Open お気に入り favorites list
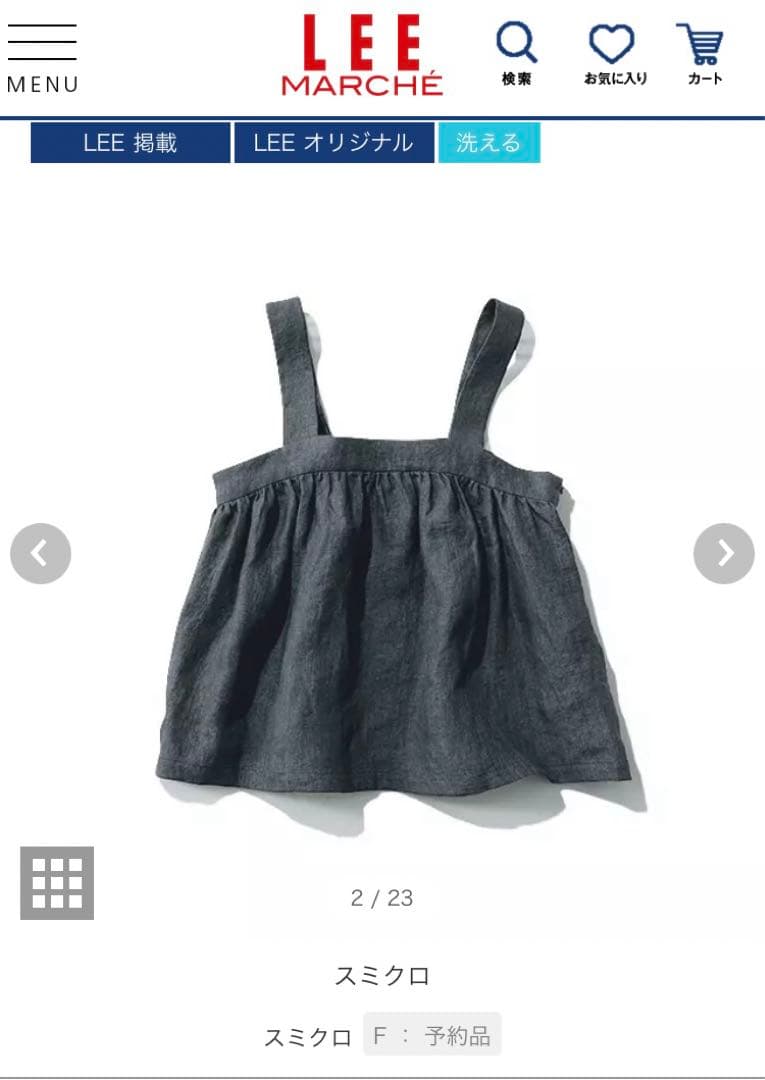Image resolution: width=765 pixels, height=1080 pixels. pyautogui.click(x=615, y=54)
